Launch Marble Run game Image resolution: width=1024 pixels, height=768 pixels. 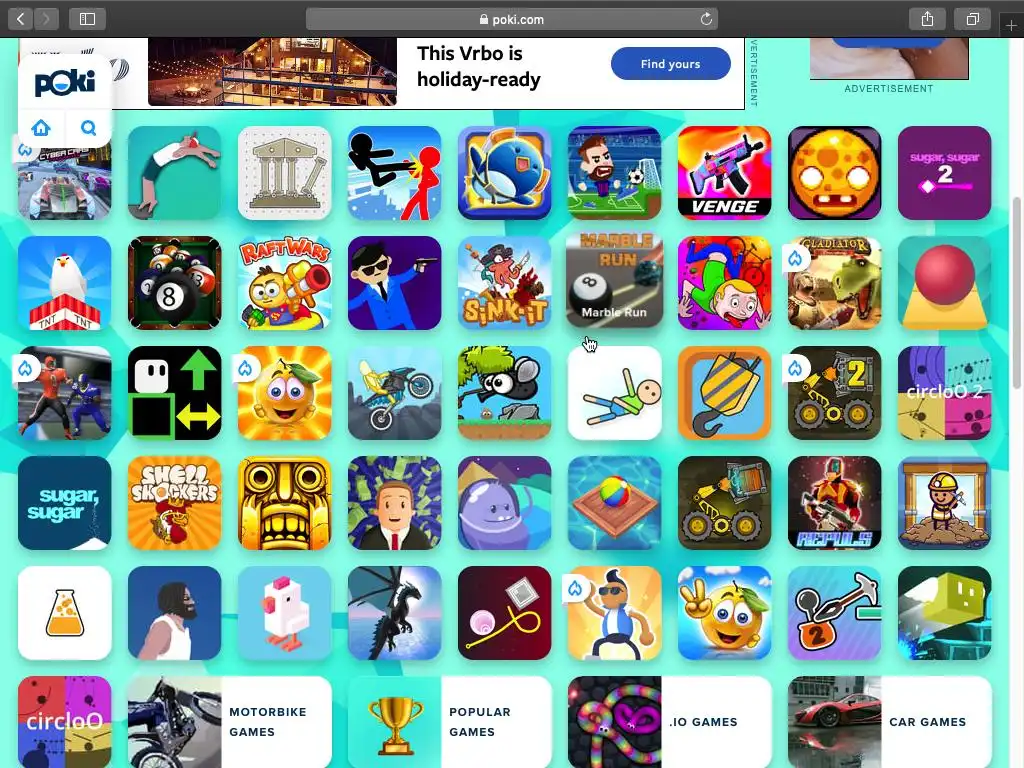click(x=614, y=283)
